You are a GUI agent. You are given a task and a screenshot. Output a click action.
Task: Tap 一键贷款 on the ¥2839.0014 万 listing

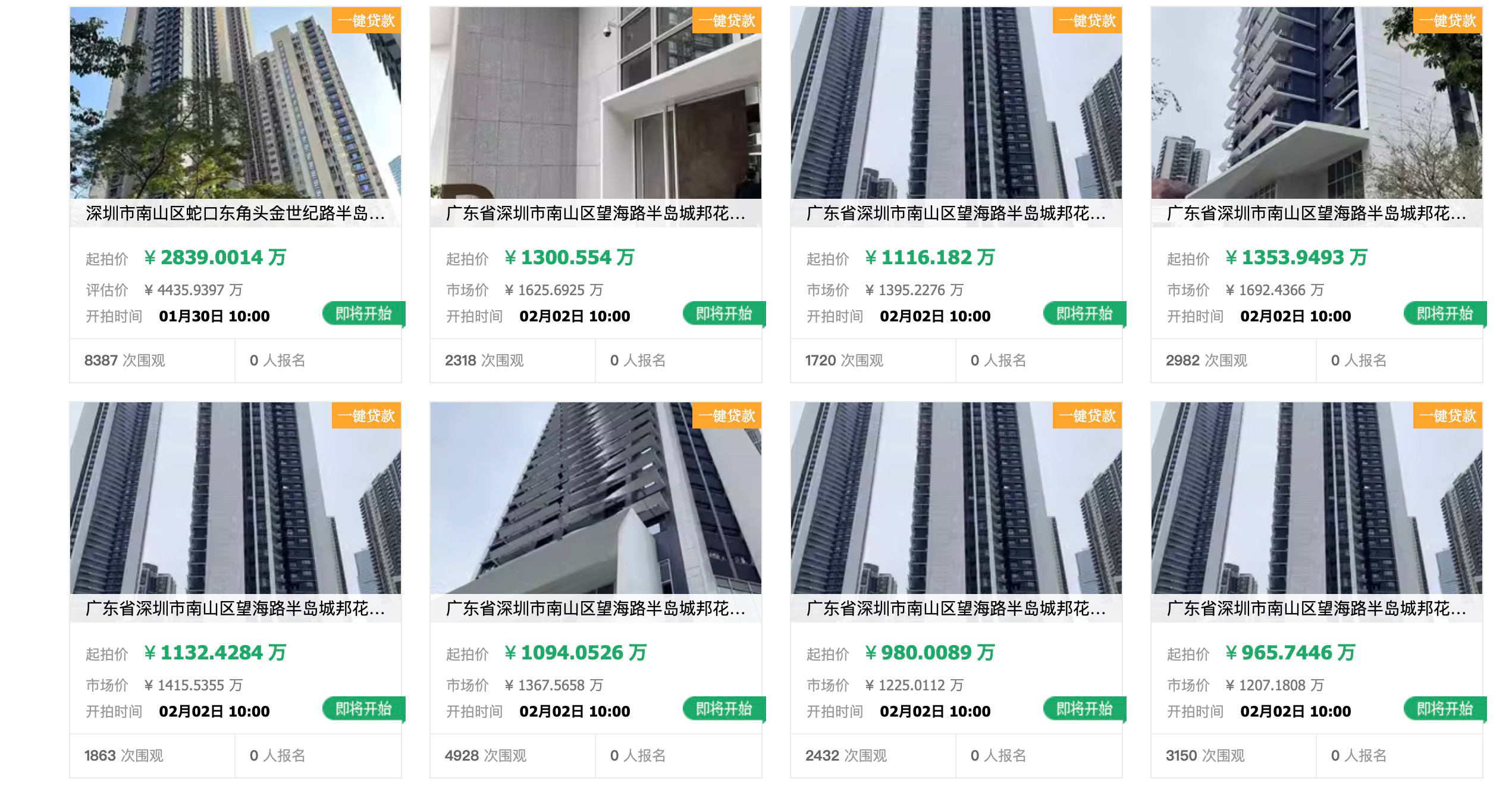point(366,21)
